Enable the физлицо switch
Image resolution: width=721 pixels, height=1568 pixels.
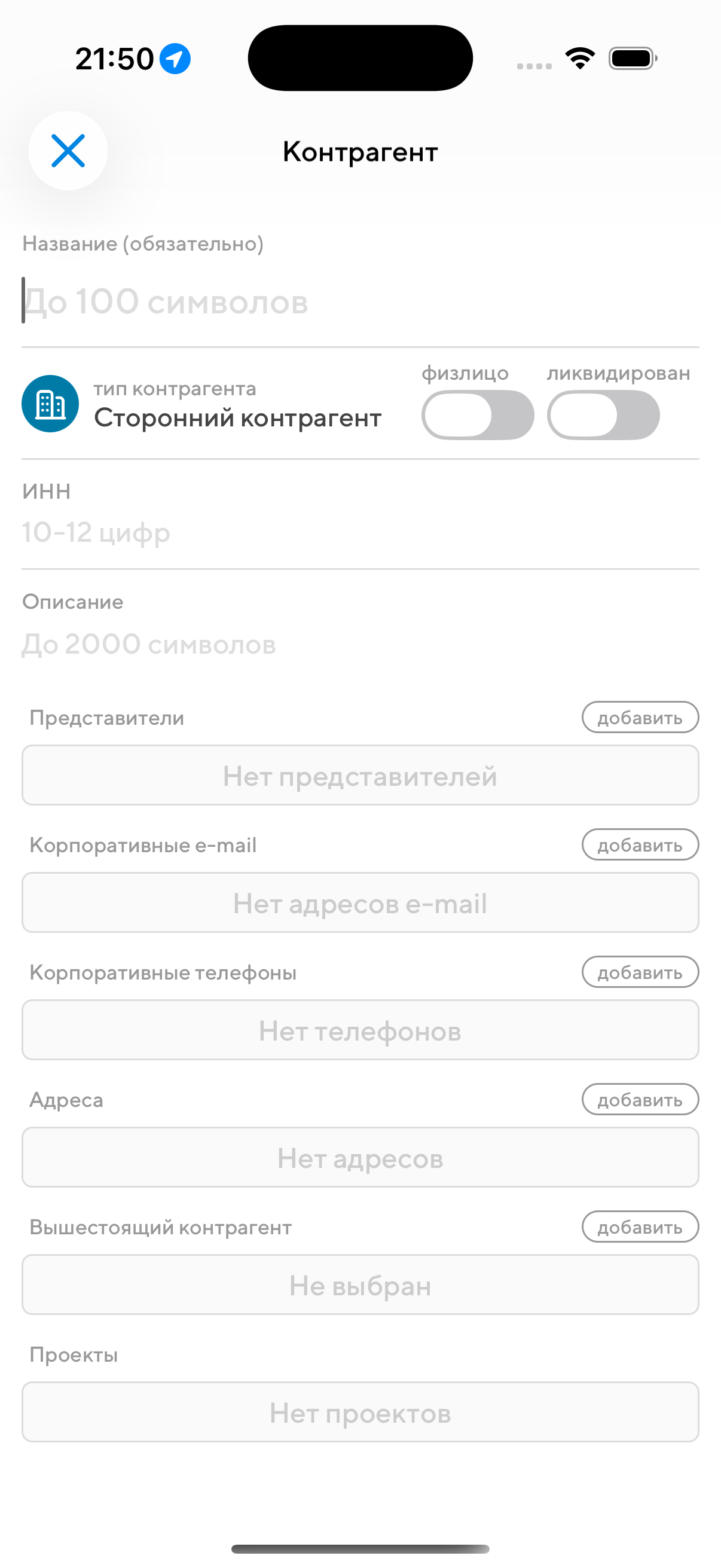pyautogui.click(x=477, y=415)
